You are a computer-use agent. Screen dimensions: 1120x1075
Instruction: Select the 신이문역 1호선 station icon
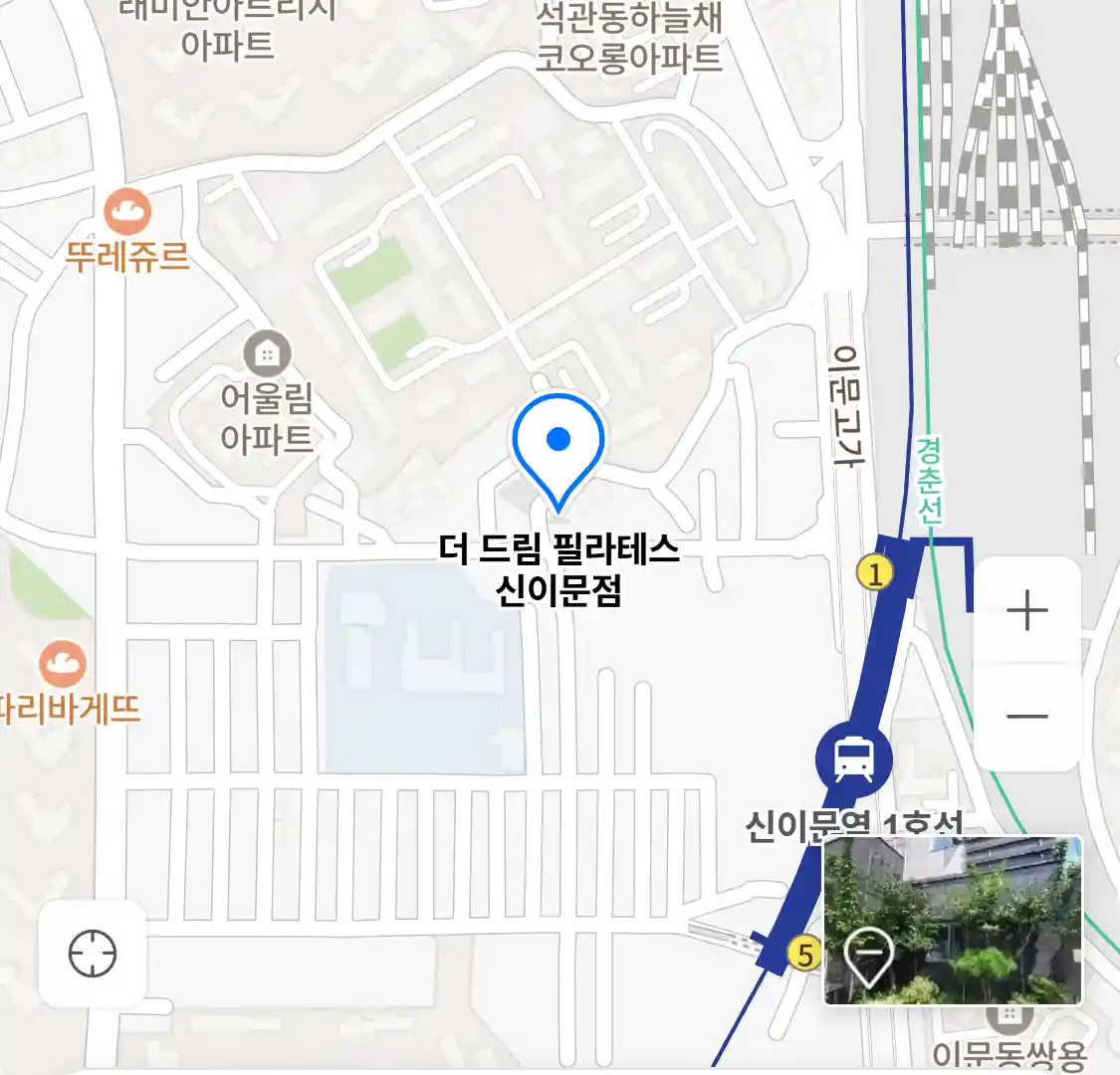pyautogui.click(x=853, y=758)
